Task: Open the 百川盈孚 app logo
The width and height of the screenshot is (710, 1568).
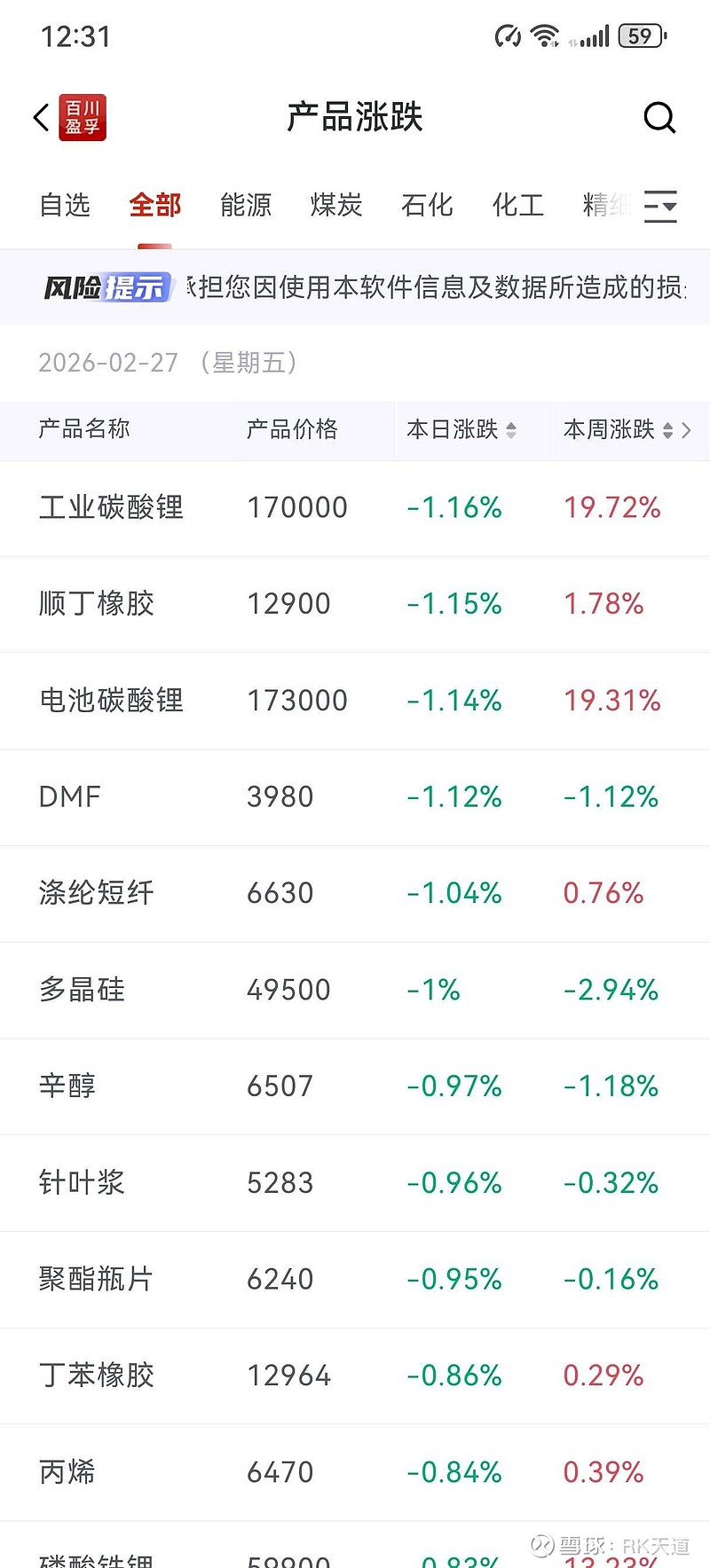Action: [x=82, y=117]
